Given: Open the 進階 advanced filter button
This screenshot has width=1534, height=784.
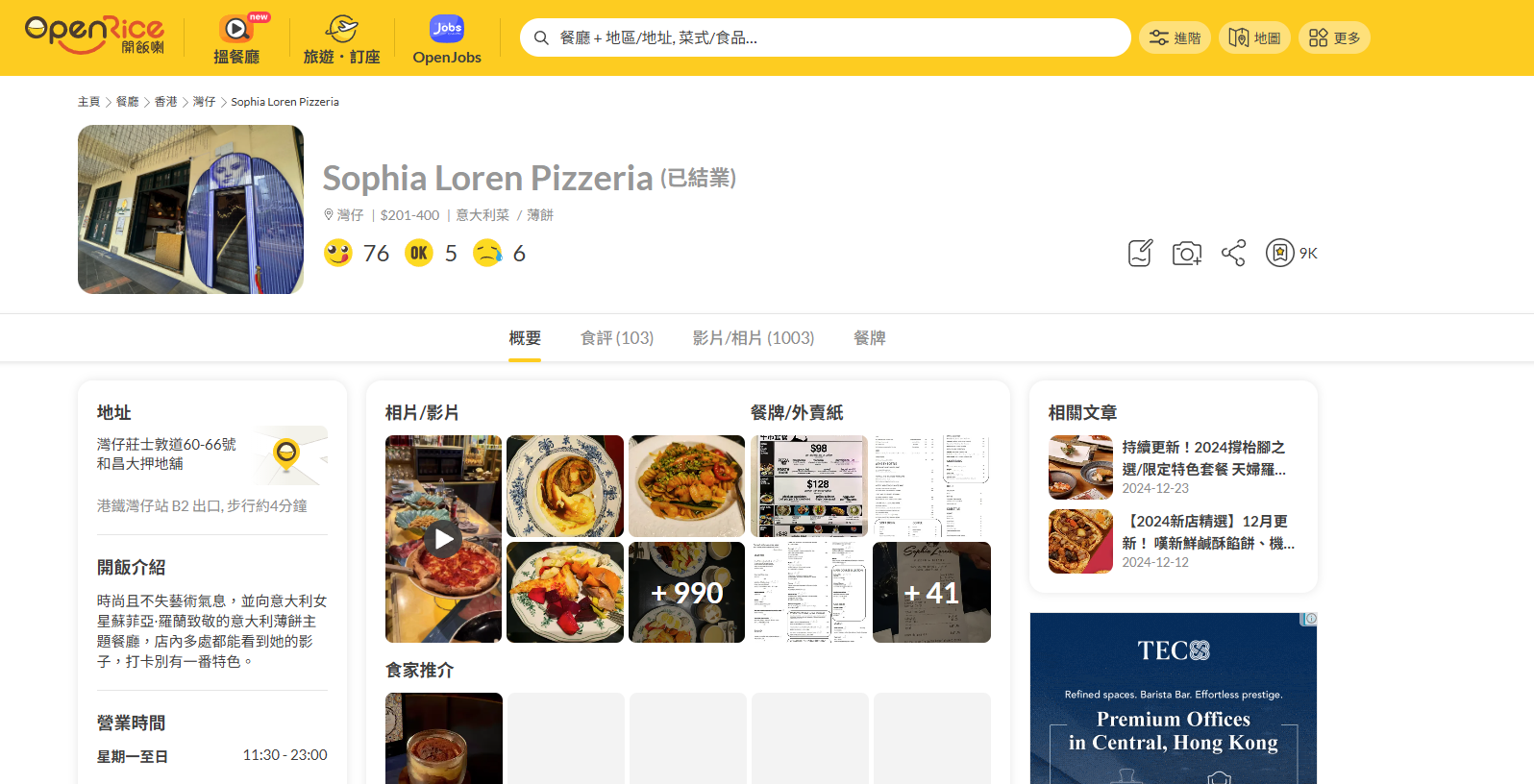Looking at the screenshot, I should pyautogui.click(x=1175, y=37).
